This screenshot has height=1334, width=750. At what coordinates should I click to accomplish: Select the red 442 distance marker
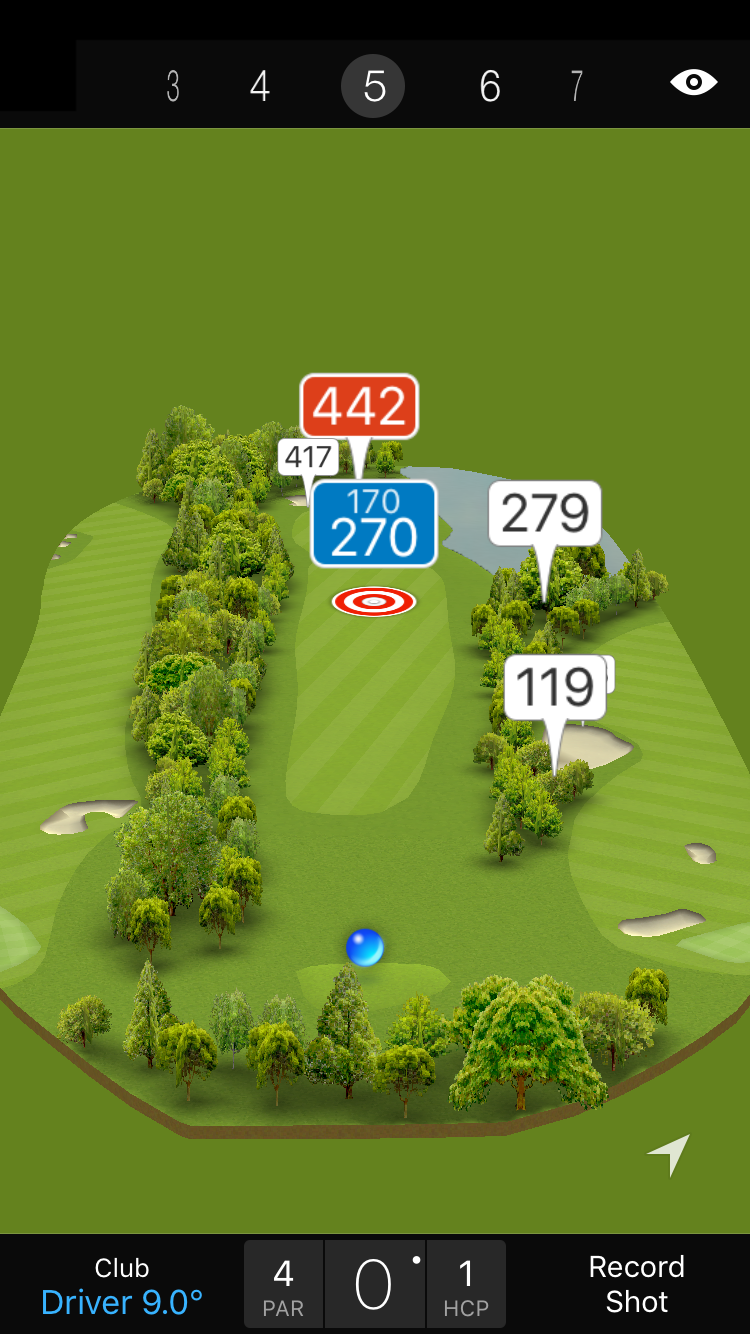tap(359, 406)
